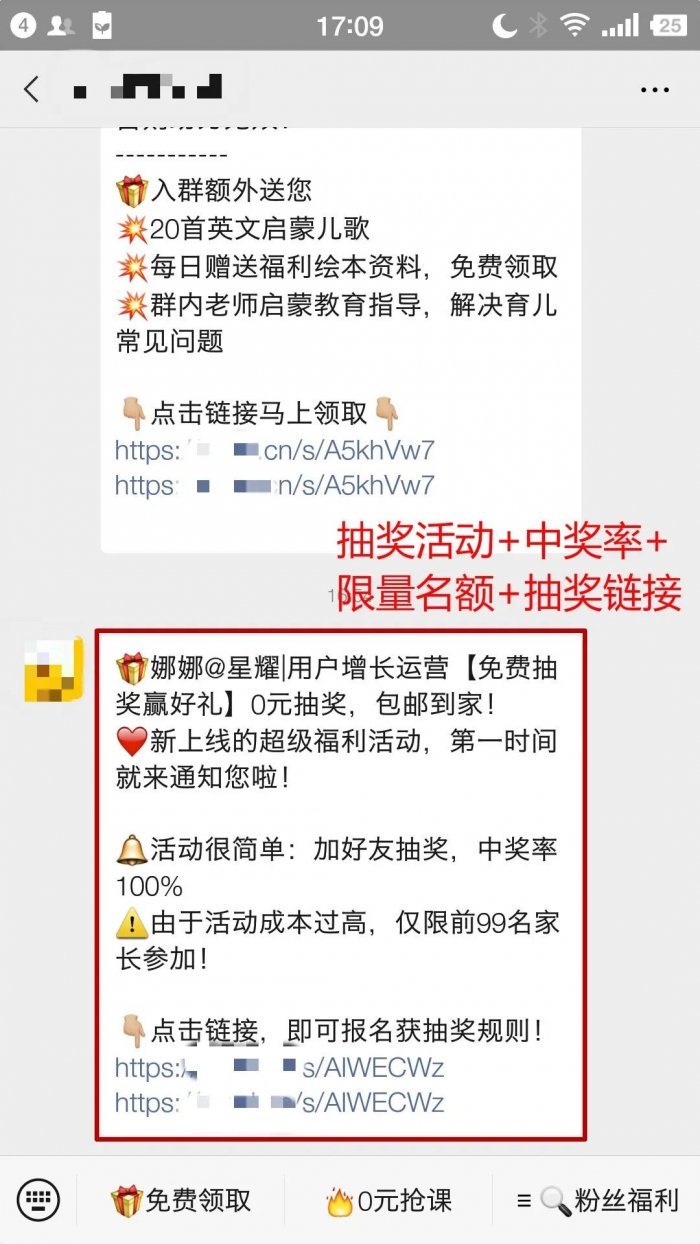Image resolution: width=700 pixels, height=1244 pixels.
Task: Open the 免费领取 menu
Action: (x=181, y=1200)
